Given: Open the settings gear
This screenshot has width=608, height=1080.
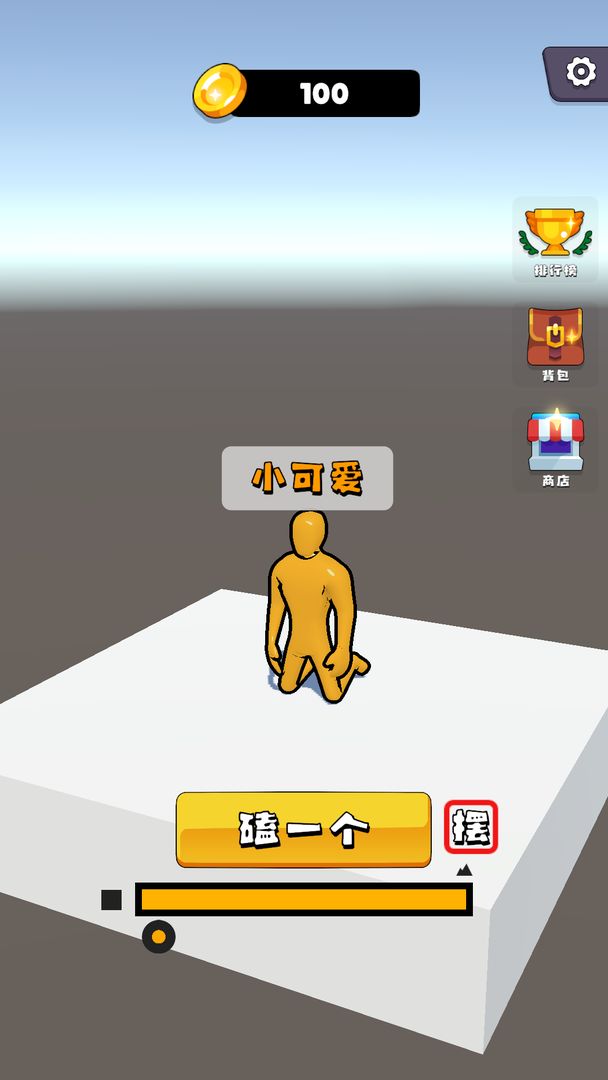Looking at the screenshot, I should 579,72.
